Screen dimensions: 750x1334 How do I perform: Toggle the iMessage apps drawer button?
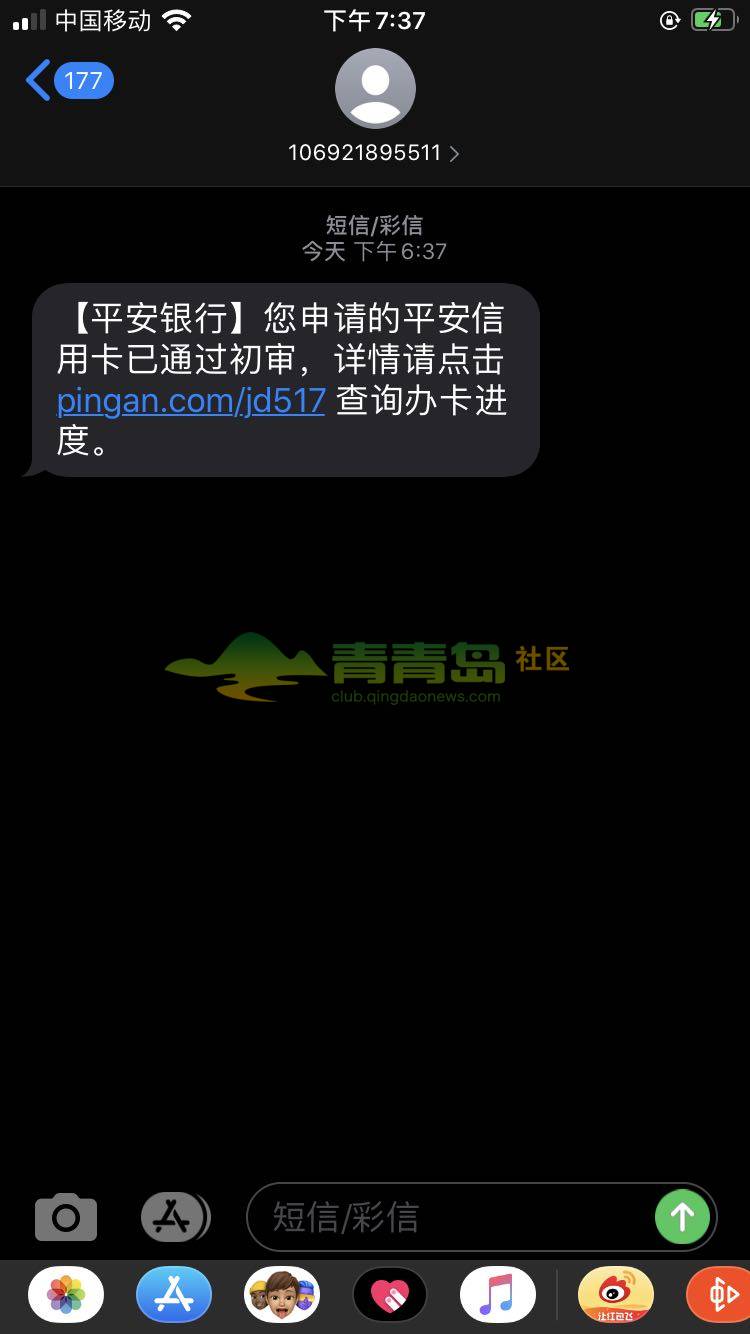click(x=174, y=1217)
